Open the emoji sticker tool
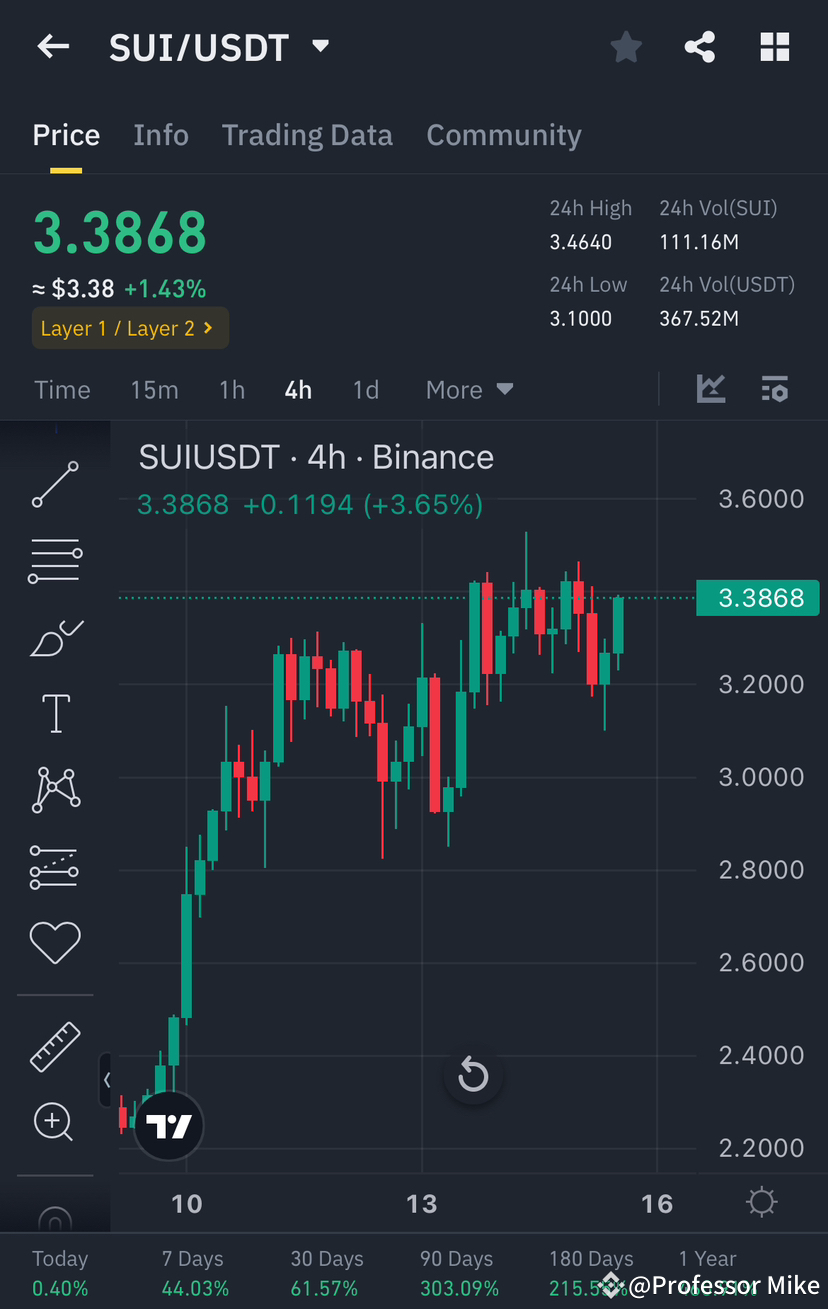 point(55,942)
